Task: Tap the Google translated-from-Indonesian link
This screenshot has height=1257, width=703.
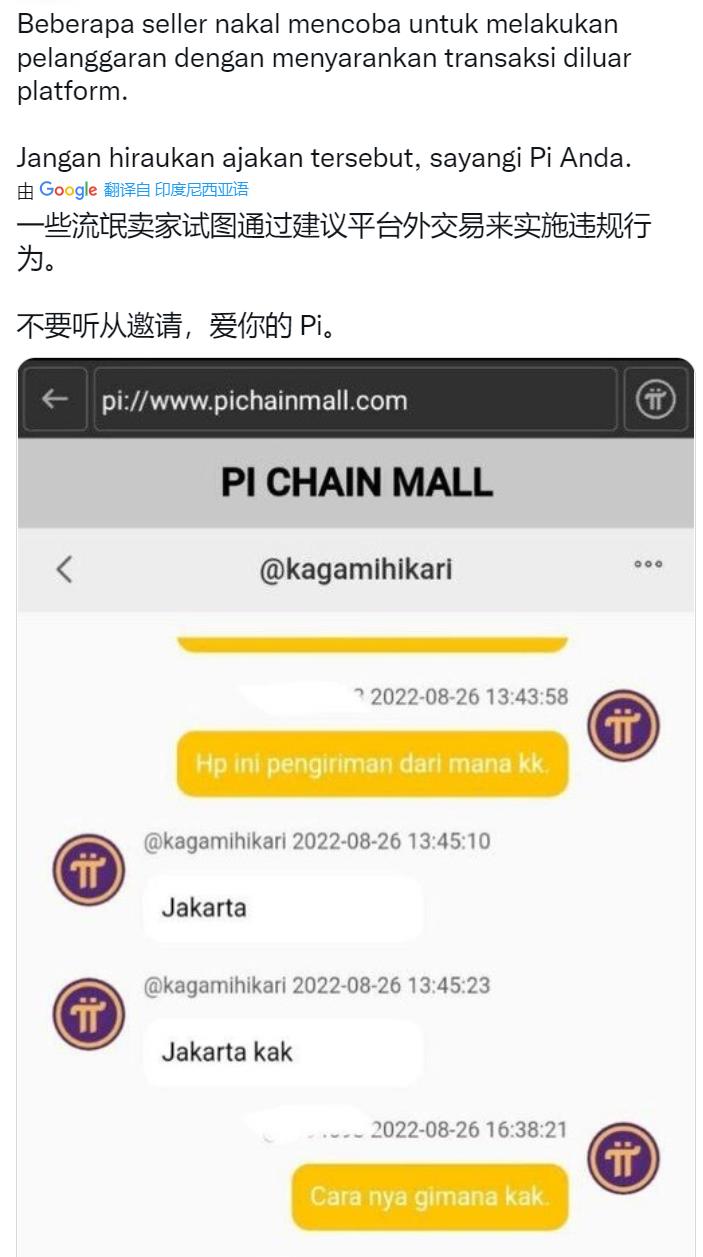Action: [175, 189]
